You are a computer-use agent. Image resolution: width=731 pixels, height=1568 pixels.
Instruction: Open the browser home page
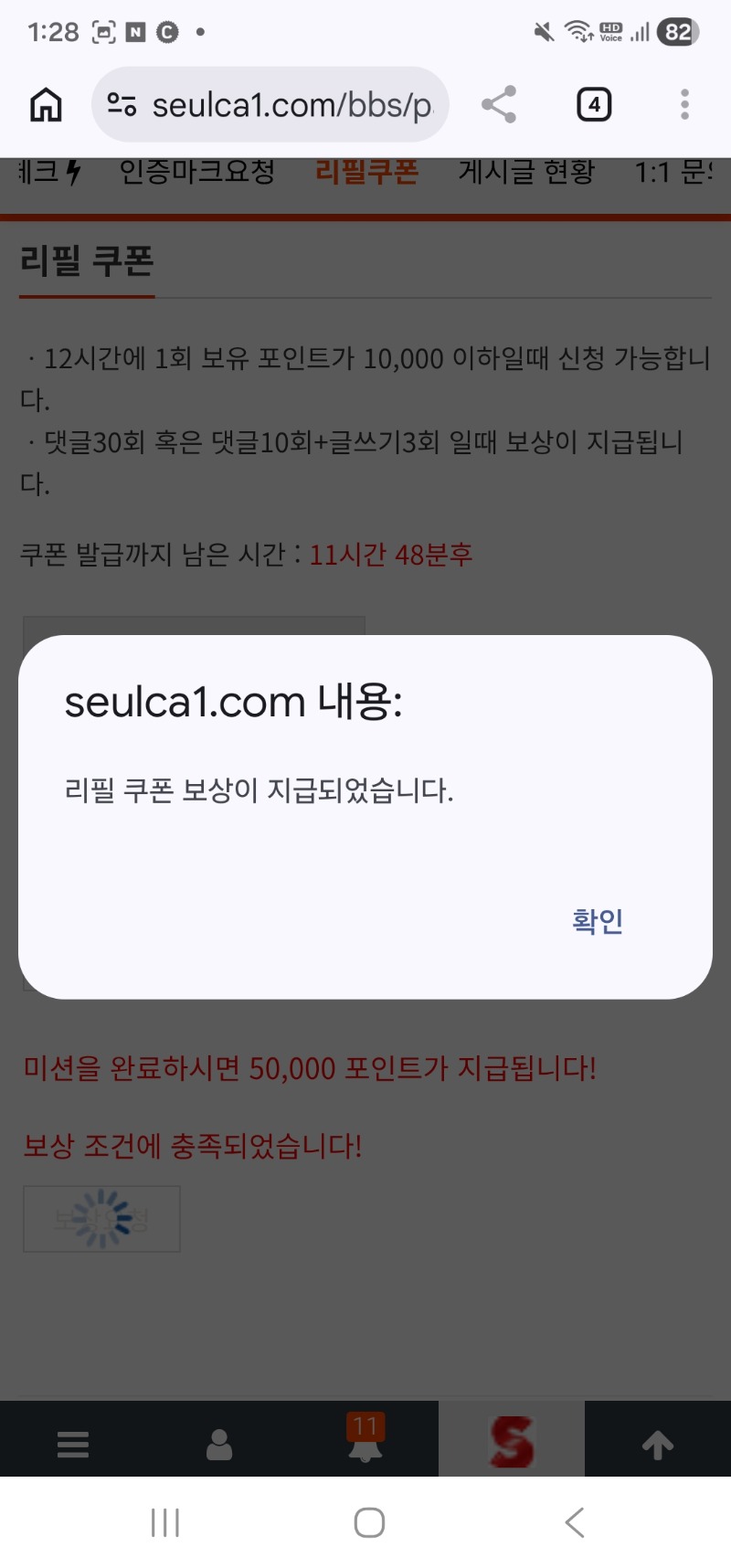click(x=47, y=105)
